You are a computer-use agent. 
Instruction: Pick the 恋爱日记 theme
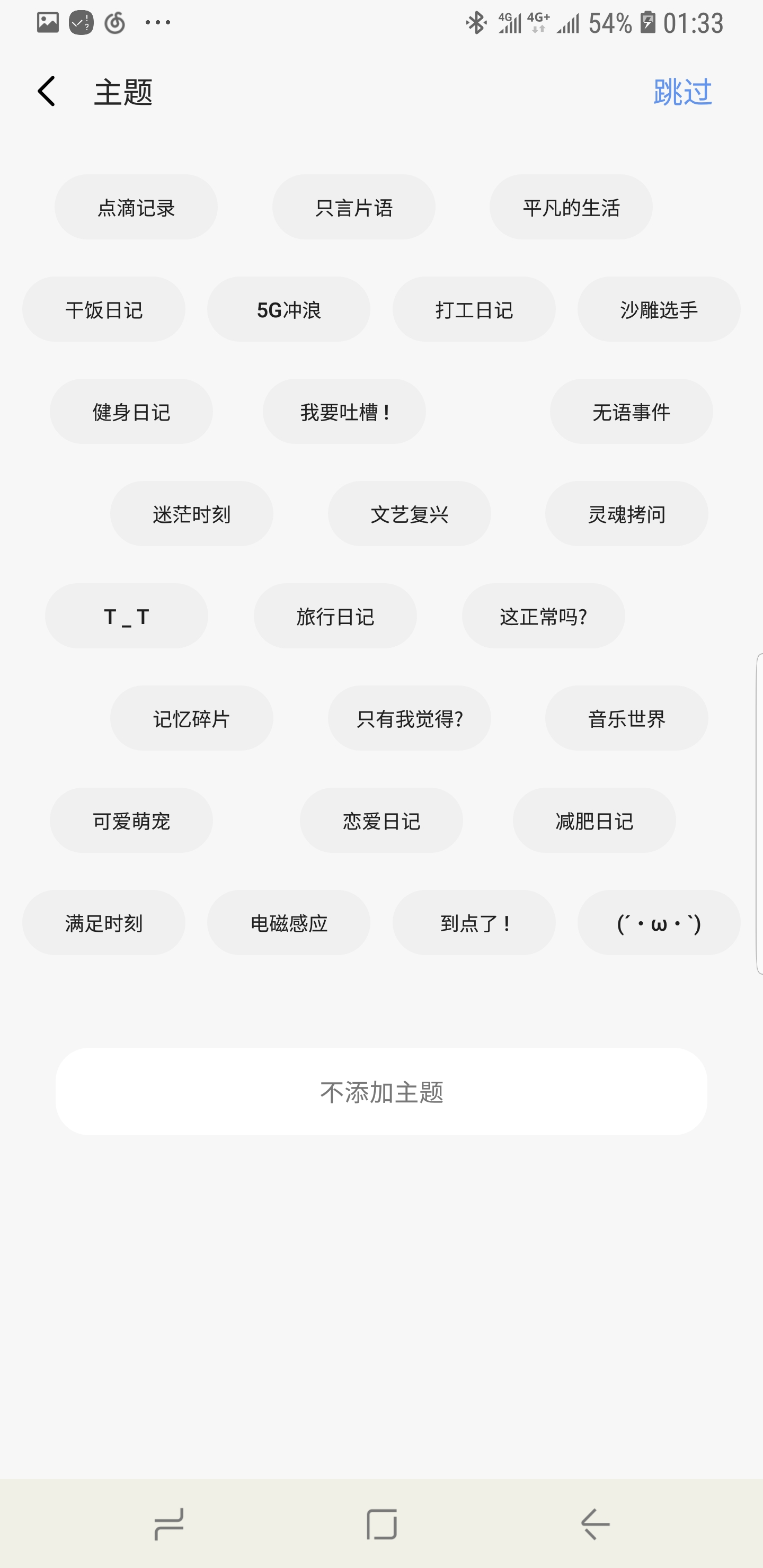point(381,821)
